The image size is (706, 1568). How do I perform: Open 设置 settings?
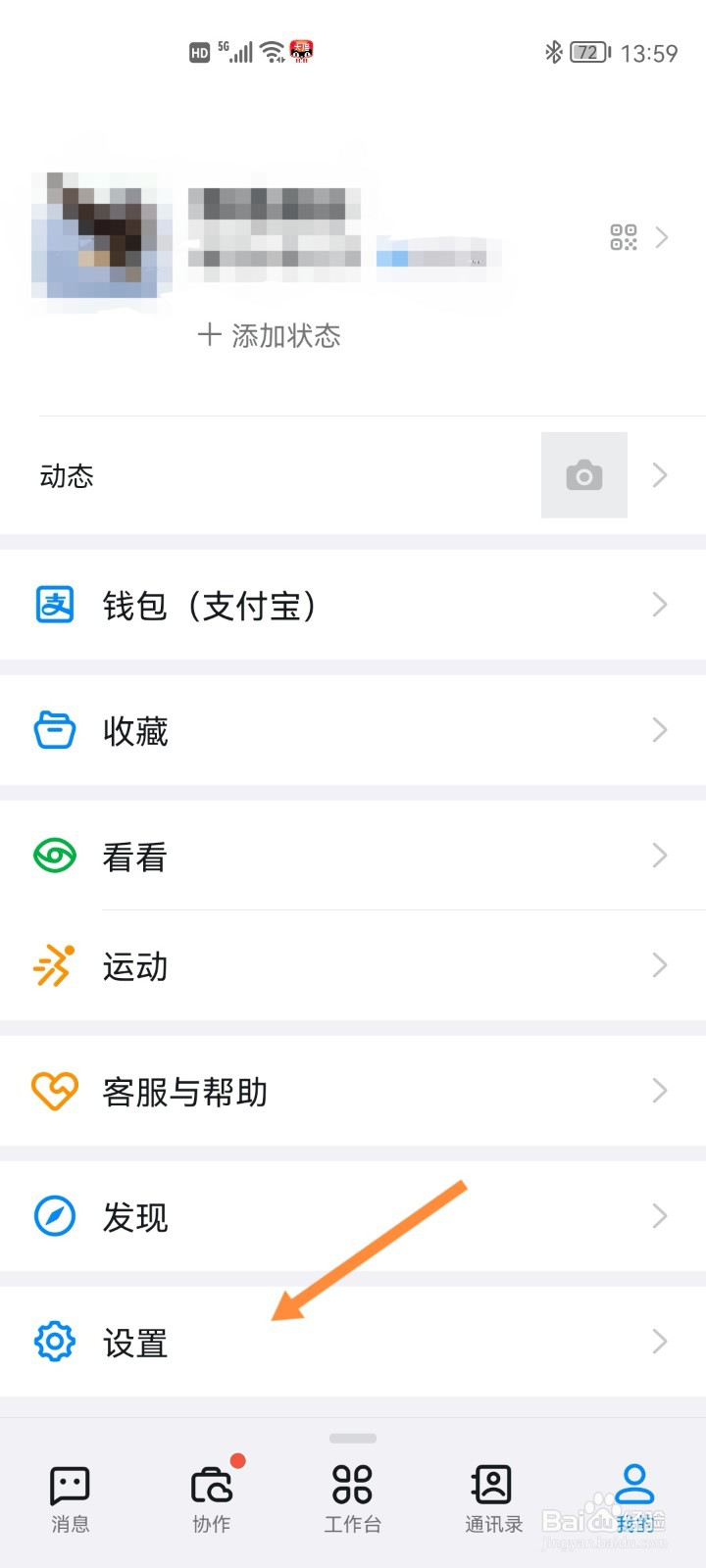tap(353, 1342)
